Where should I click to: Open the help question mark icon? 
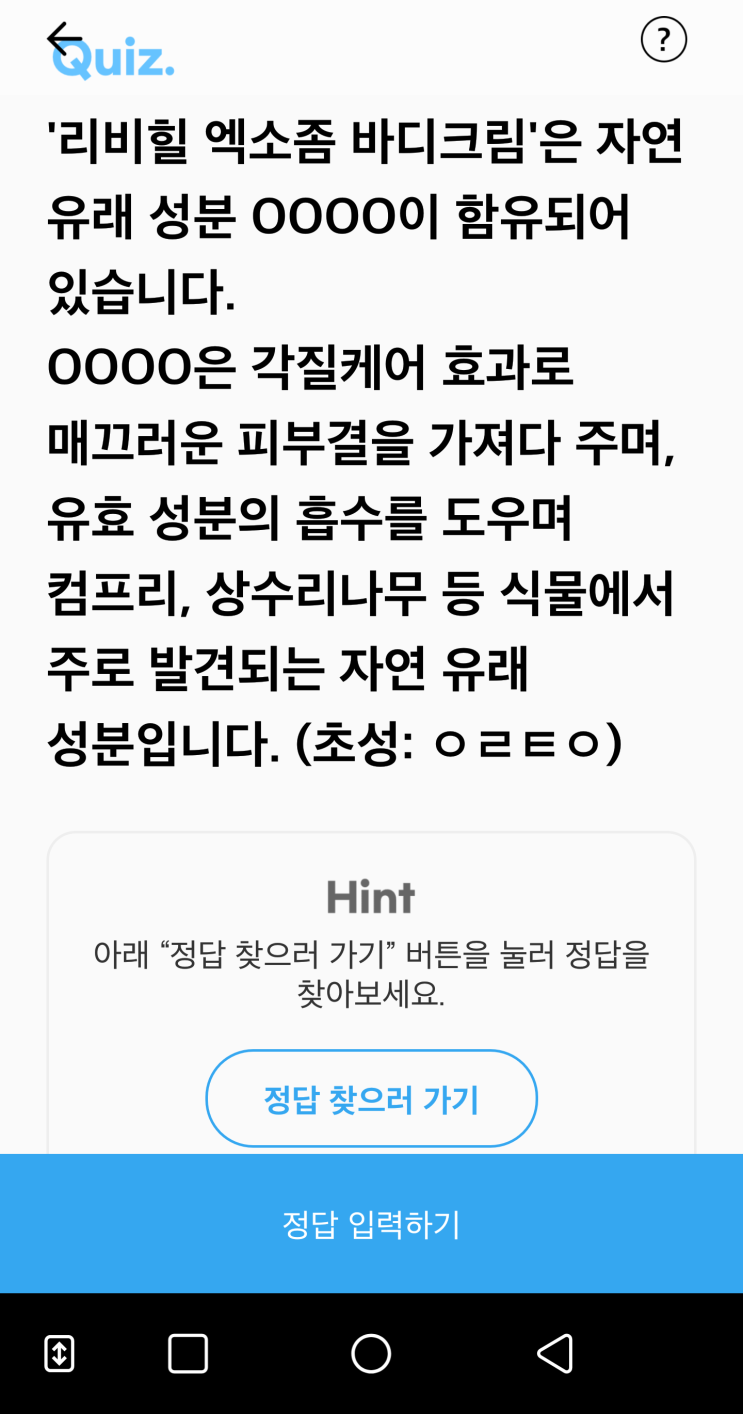tap(664, 40)
